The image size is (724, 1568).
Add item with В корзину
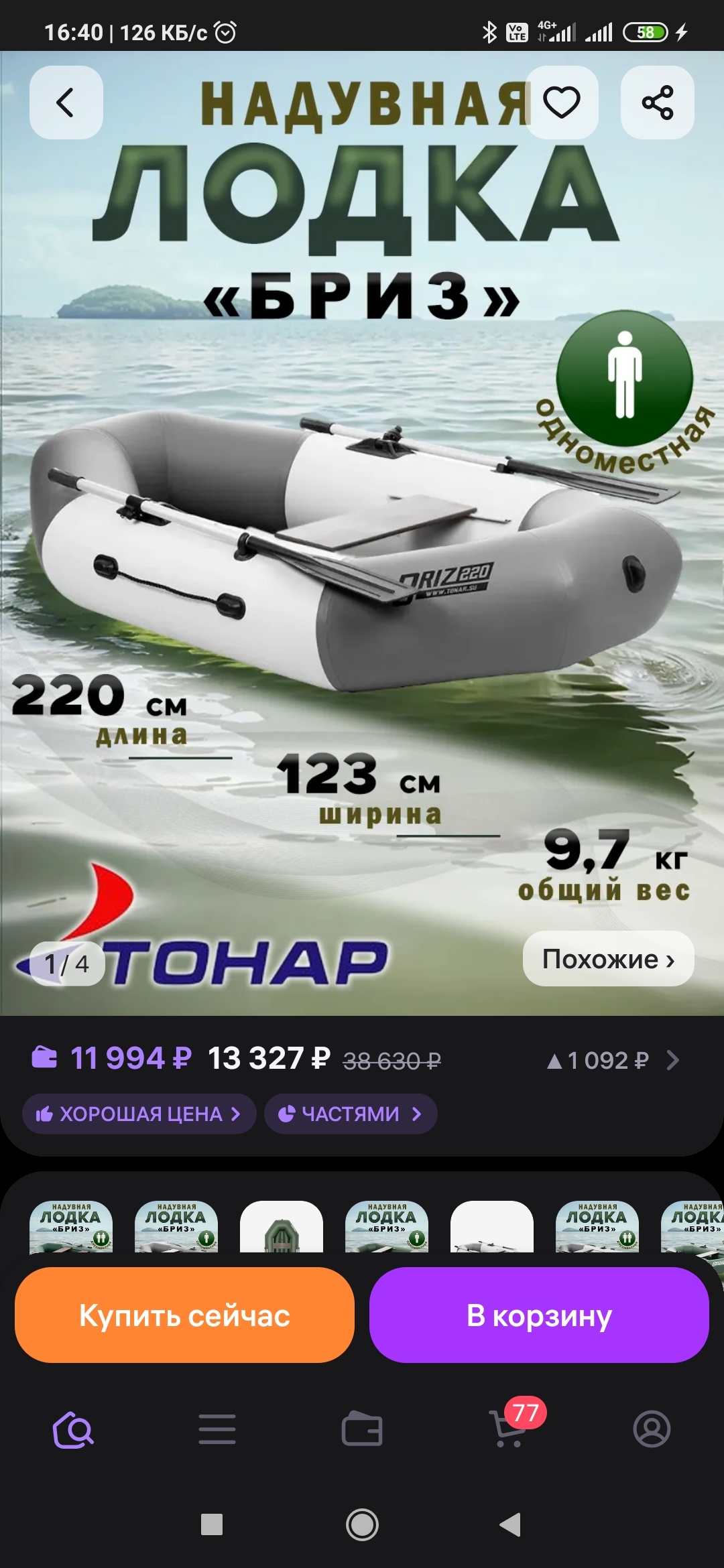(539, 1315)
